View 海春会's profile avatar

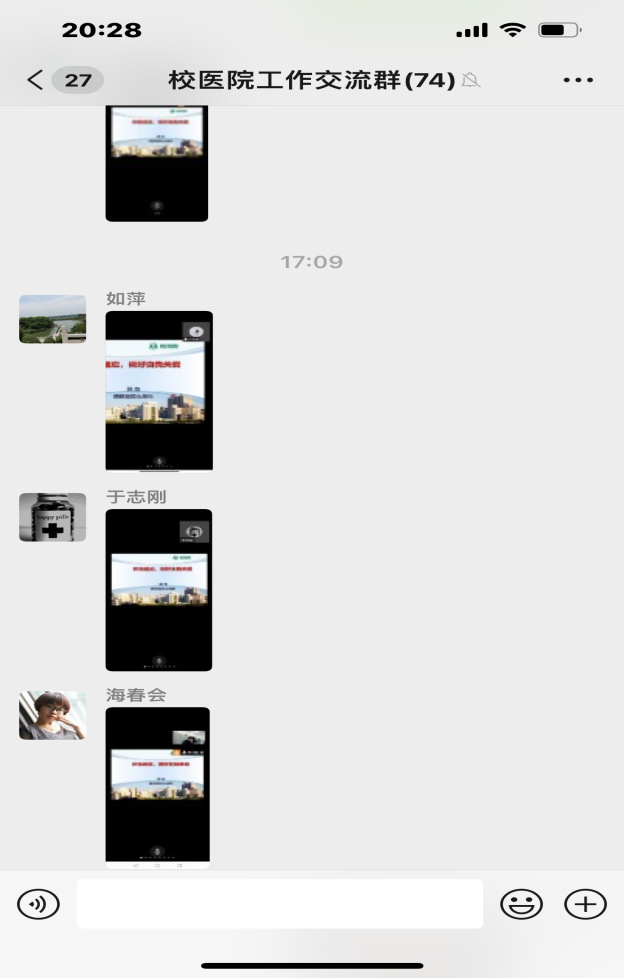pyautogui.click(x=52, y=715)
